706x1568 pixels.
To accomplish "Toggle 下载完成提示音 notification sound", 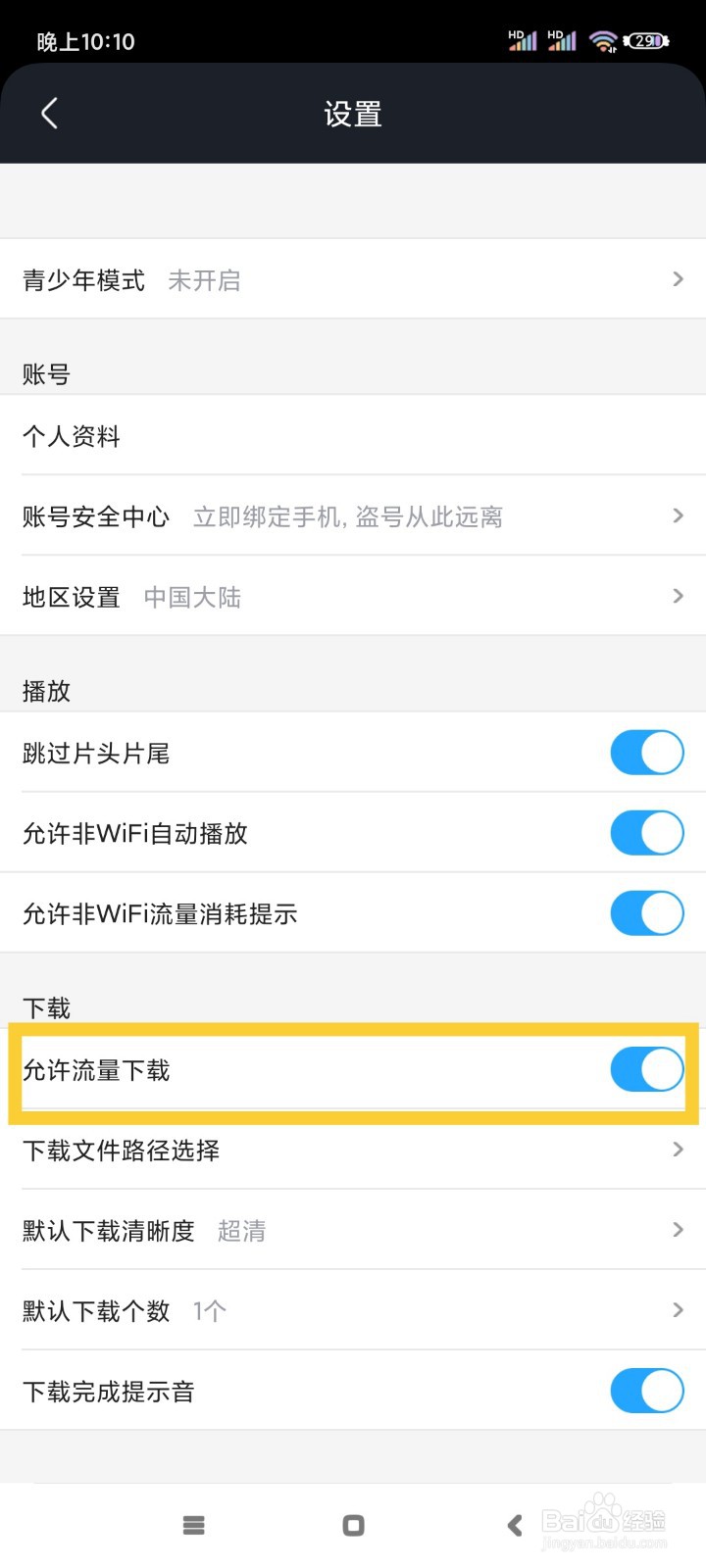I will [x=646, y=1391].
